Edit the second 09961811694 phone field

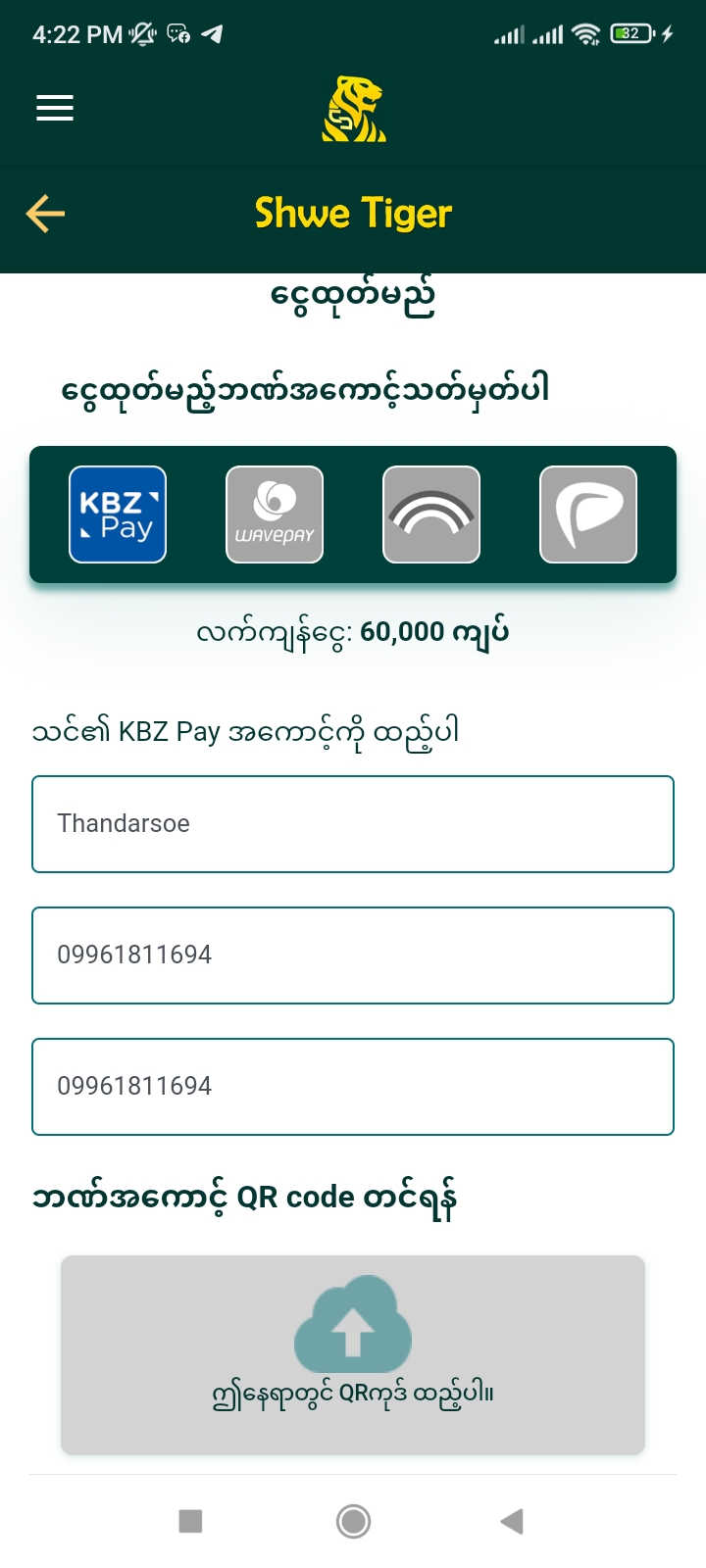(353, 1087)
